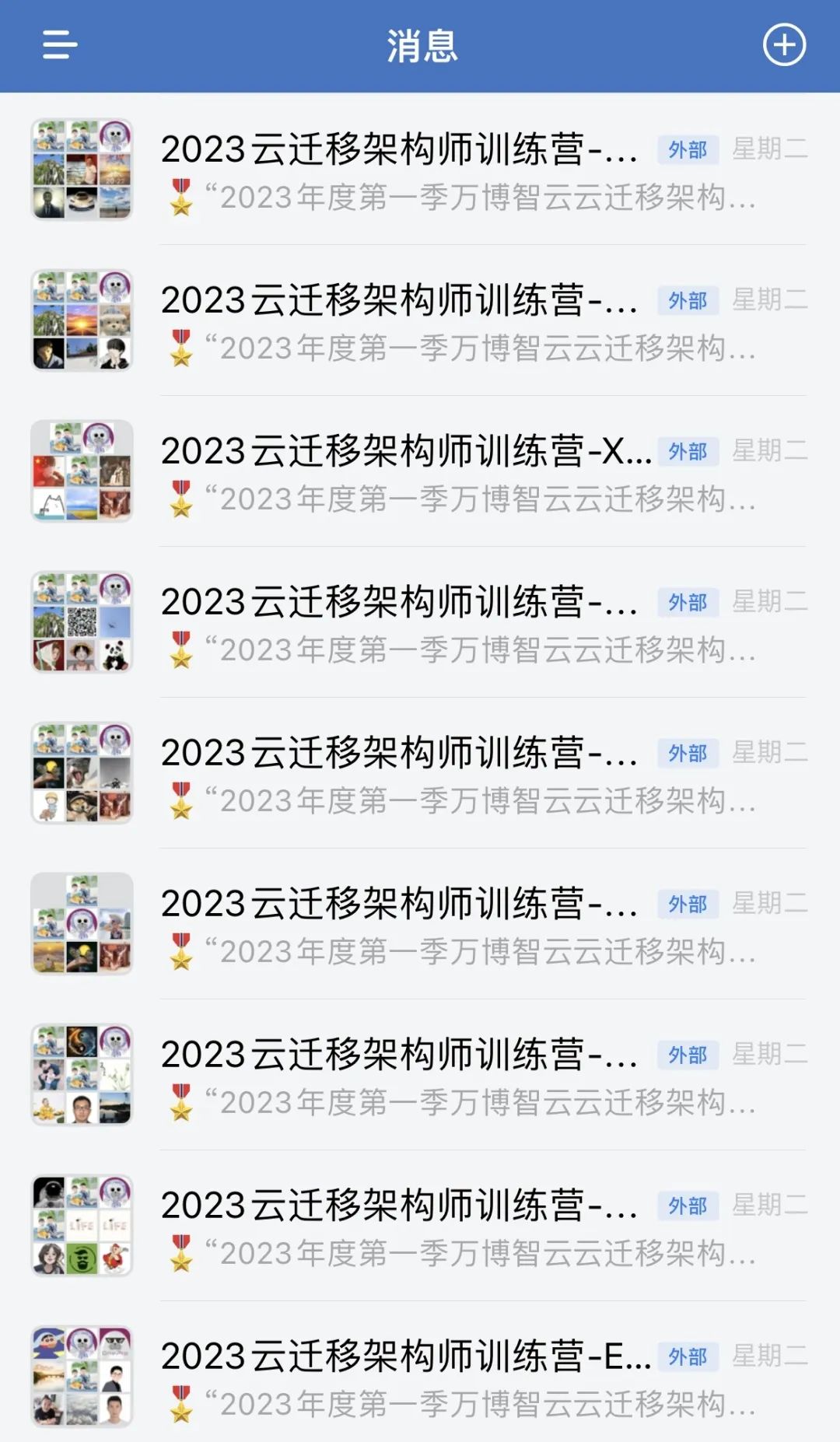Click avatar containing the QR code image
840x1442 pixels.
coord(83,621)
